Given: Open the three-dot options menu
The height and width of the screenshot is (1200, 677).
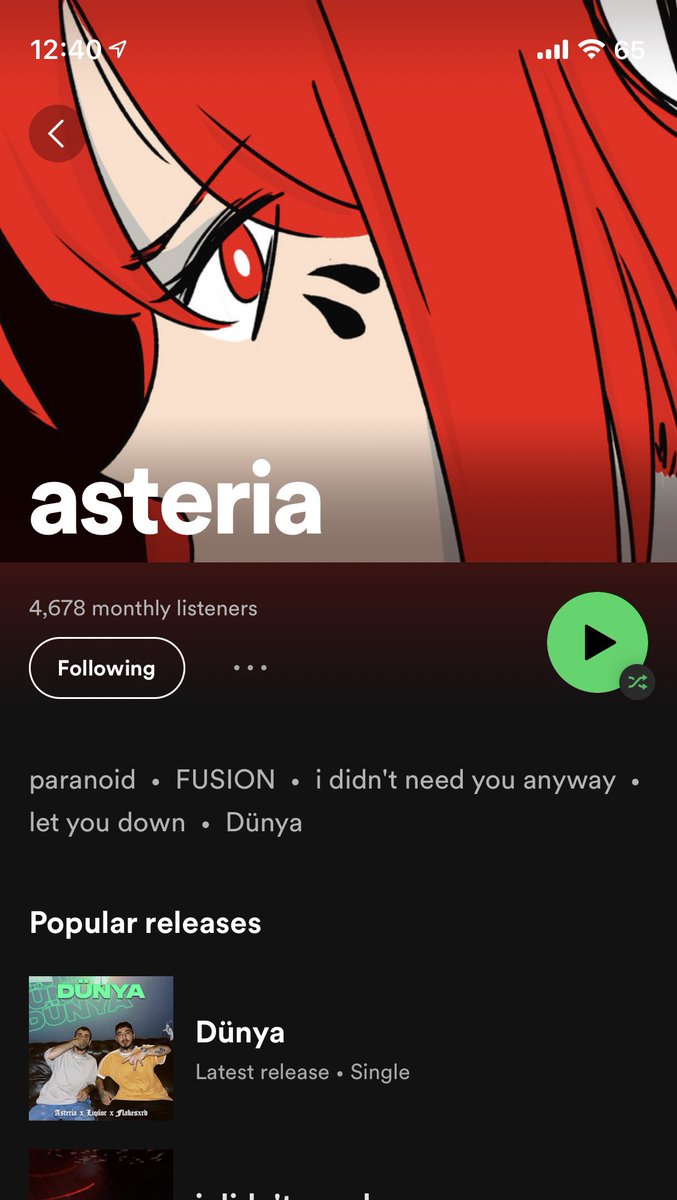Looking at the screenshot, I should click(x=250, y=667).
